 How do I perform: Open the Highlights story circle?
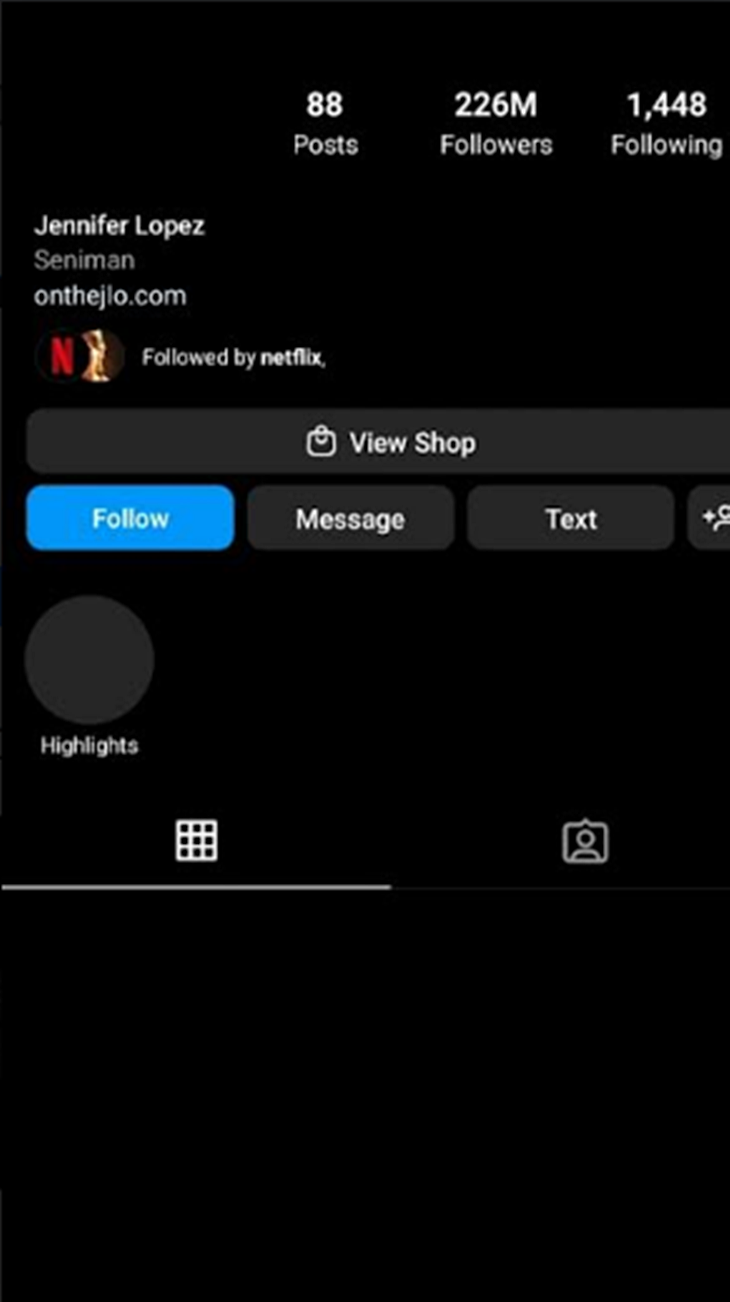89,660
